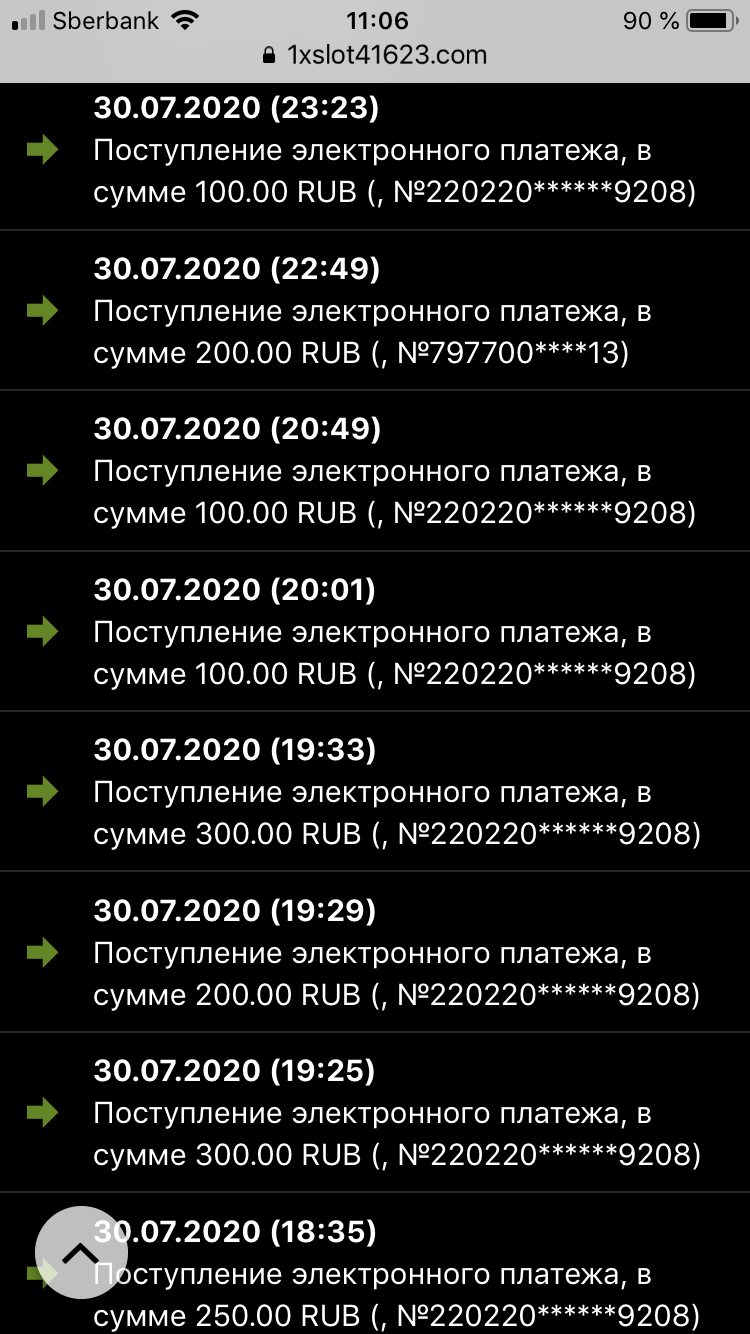Tap the scroll-to-top arrow button
The image size is (750, 1334).
coord(80,1254)
